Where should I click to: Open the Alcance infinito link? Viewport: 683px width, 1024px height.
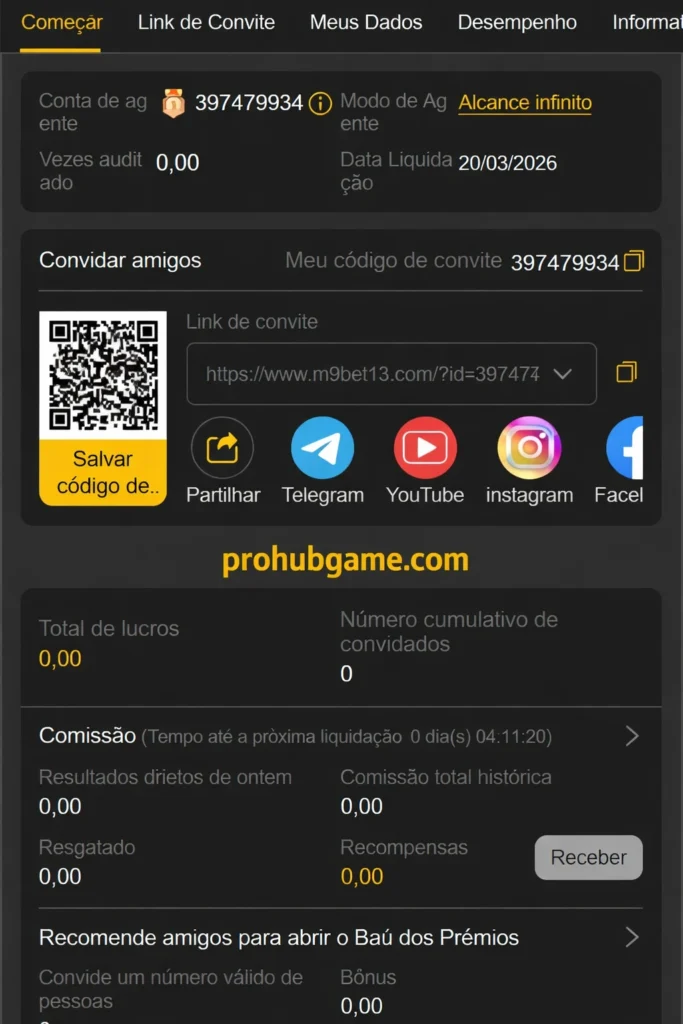tap(525, 103)
